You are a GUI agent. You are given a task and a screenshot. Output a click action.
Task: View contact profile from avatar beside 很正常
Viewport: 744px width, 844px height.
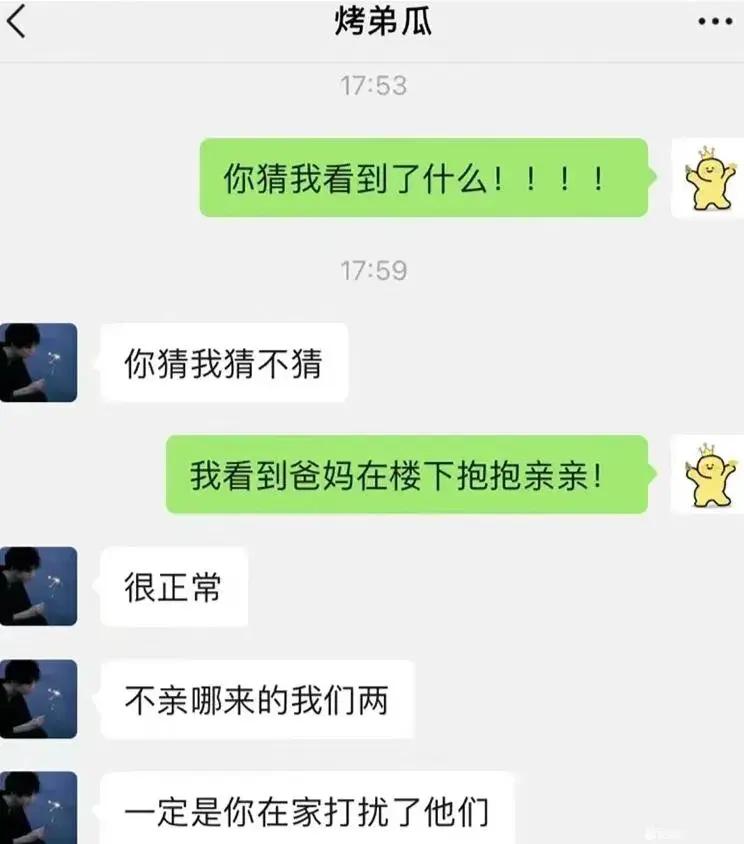[38, 586]
